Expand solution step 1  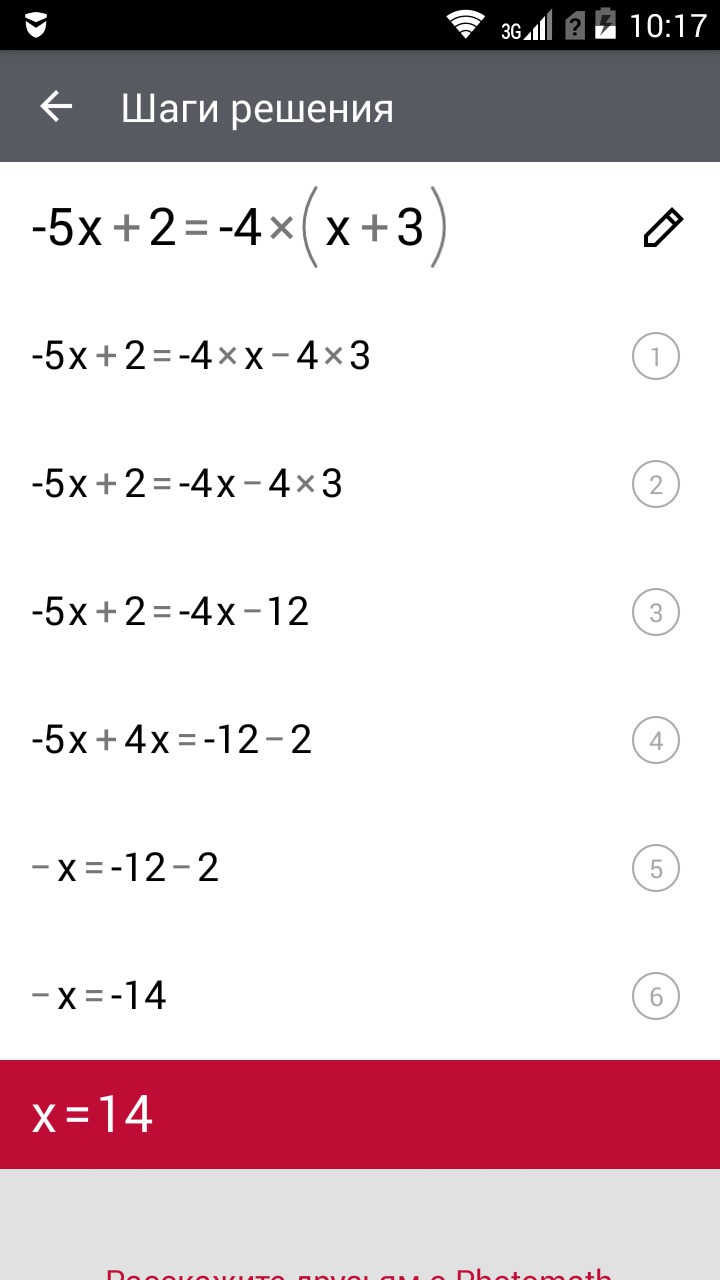pos(656,357)
